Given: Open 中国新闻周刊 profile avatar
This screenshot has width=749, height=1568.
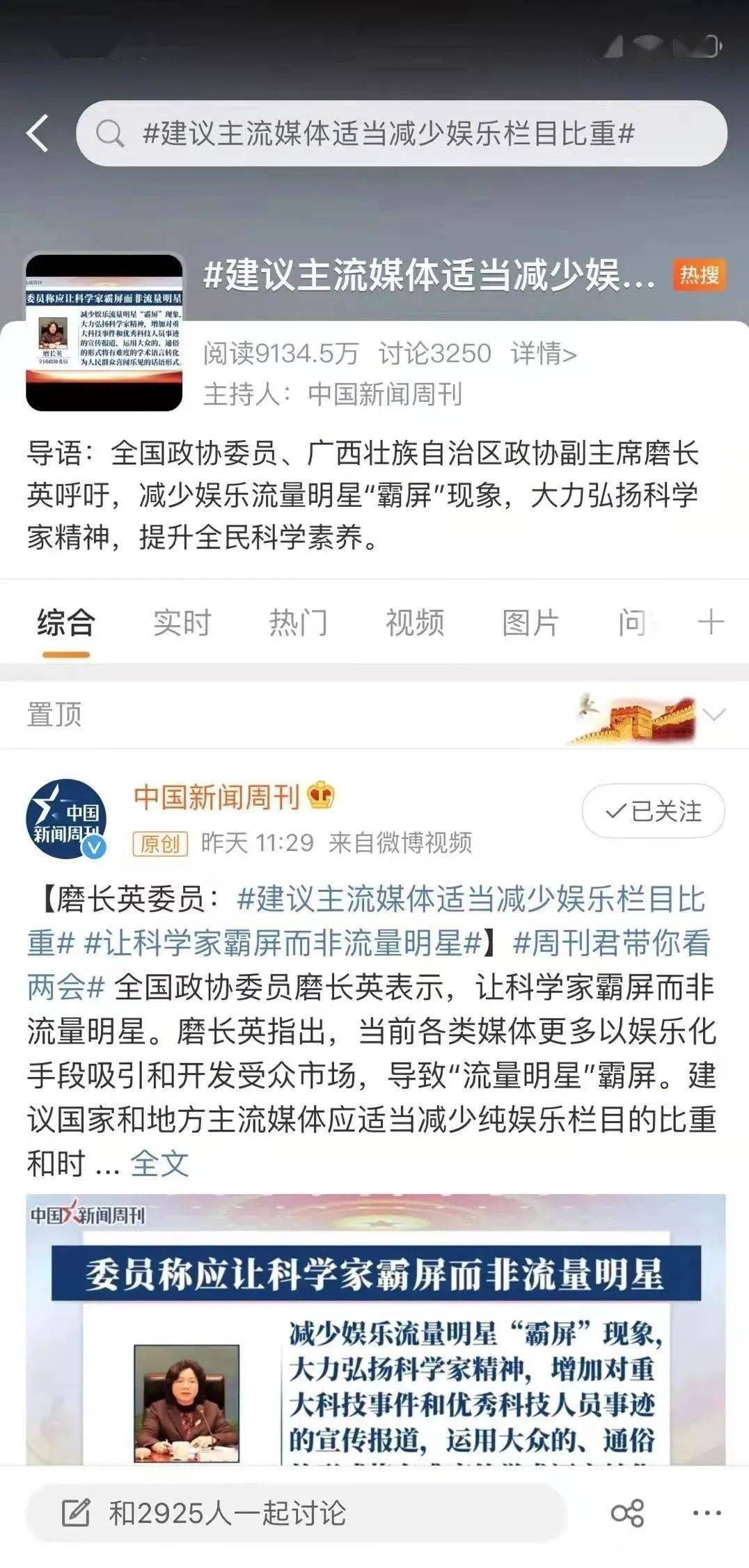Looking at the screenshot, I should [66, 819].
